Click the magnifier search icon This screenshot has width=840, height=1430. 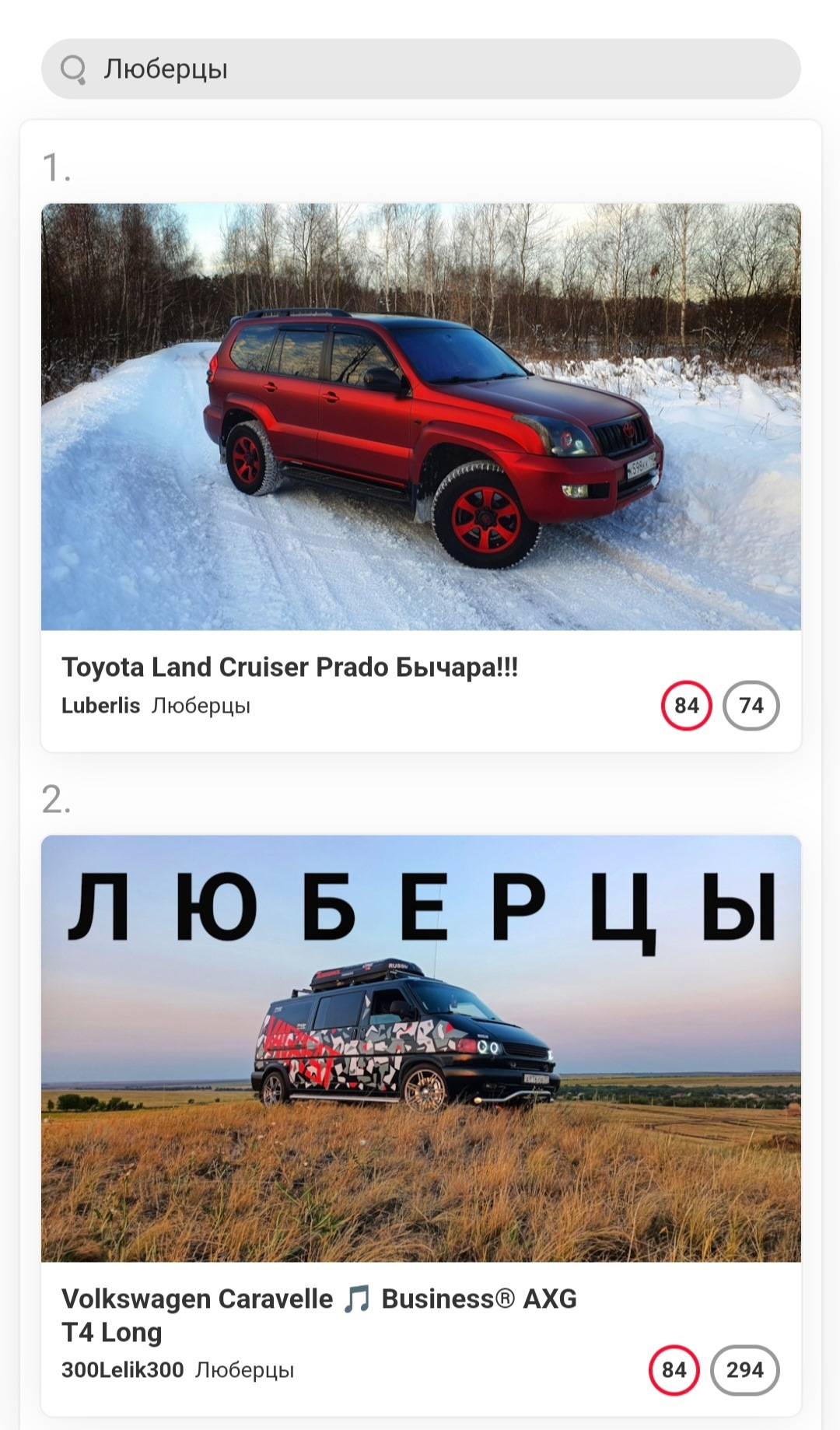pos(74,69)
